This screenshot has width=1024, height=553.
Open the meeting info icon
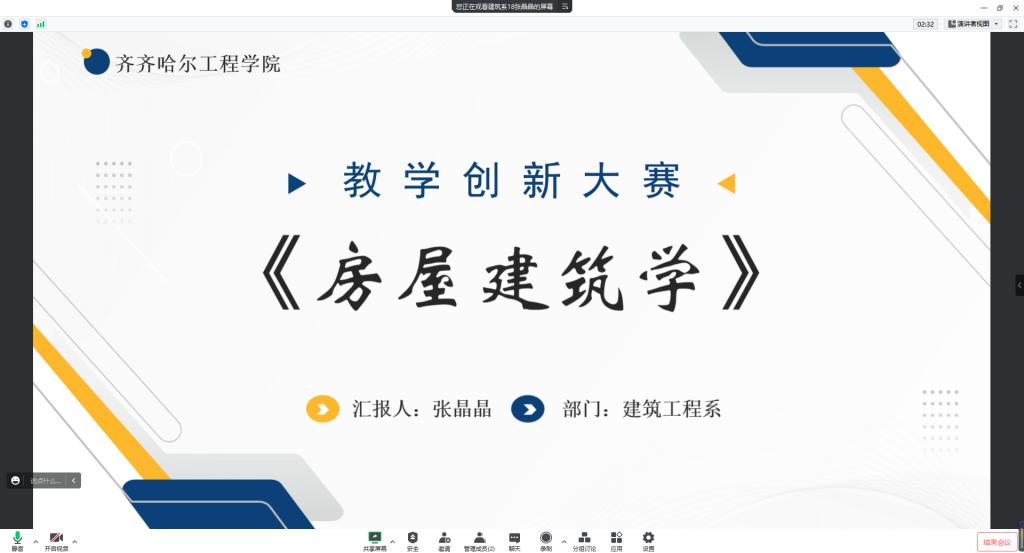8,23
